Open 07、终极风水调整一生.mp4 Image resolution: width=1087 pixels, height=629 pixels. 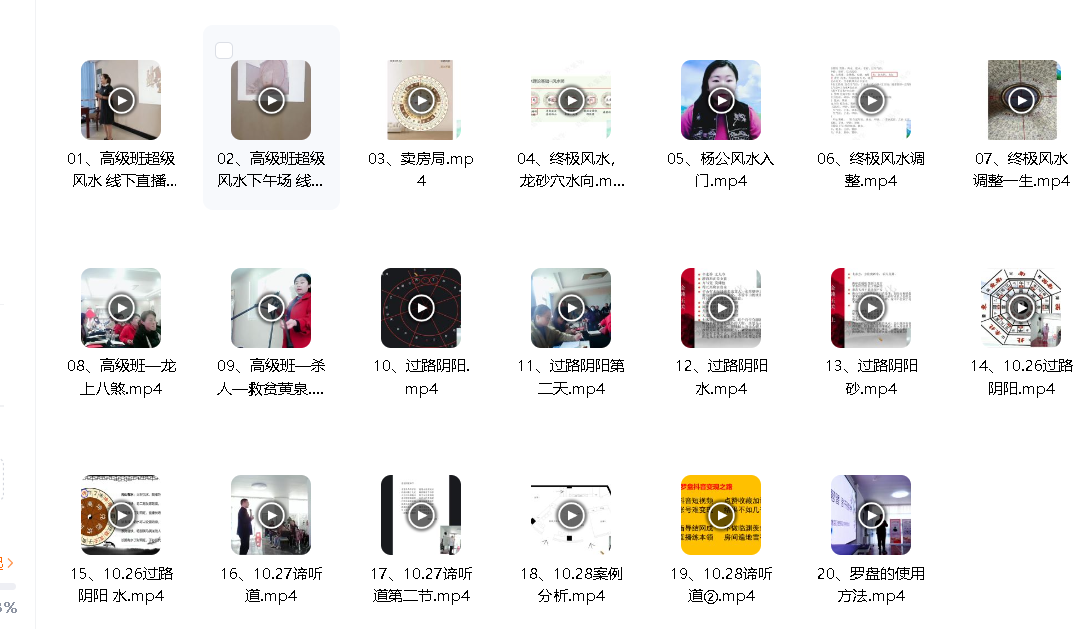[x=1021, y=100]
